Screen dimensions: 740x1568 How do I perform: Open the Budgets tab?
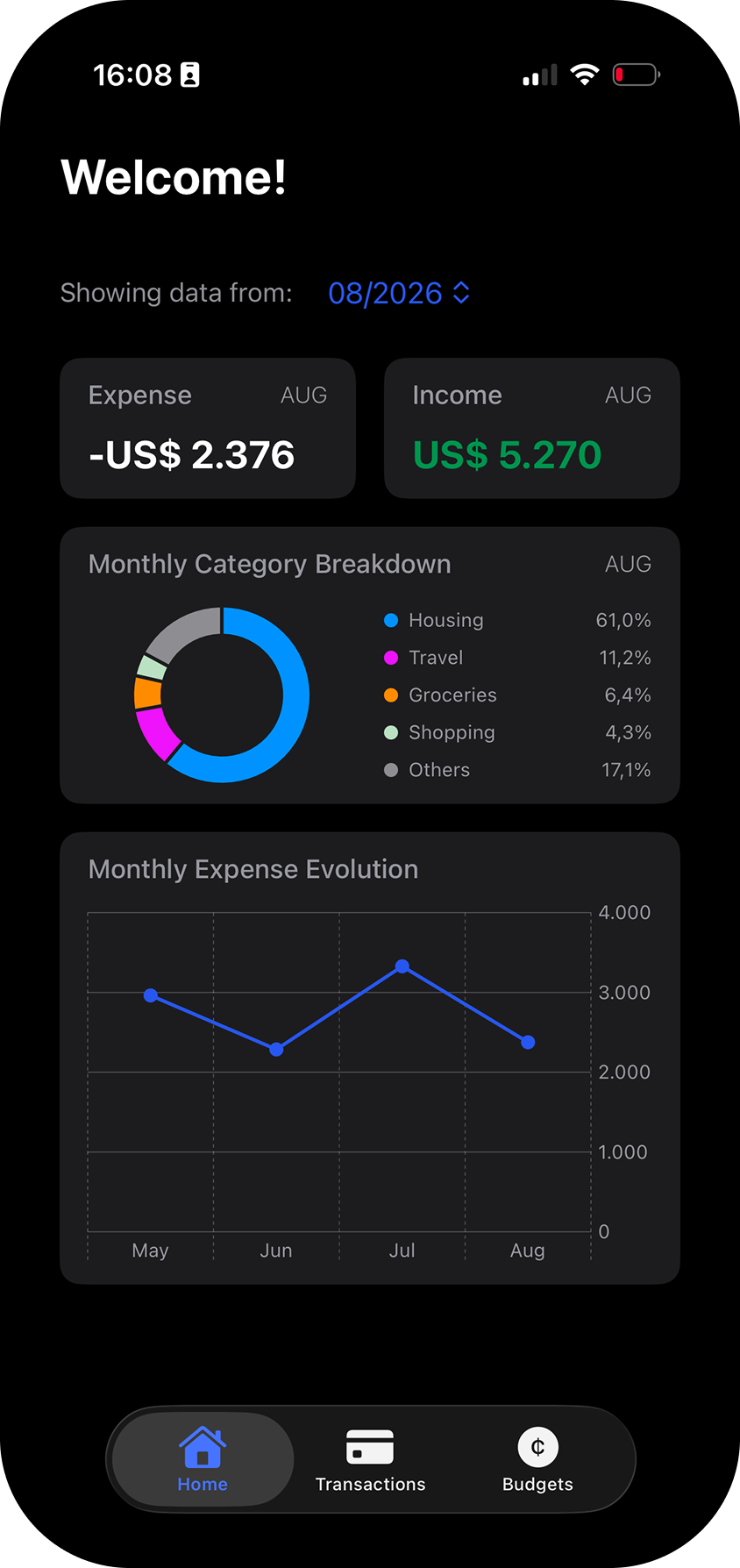(537, 1459)
